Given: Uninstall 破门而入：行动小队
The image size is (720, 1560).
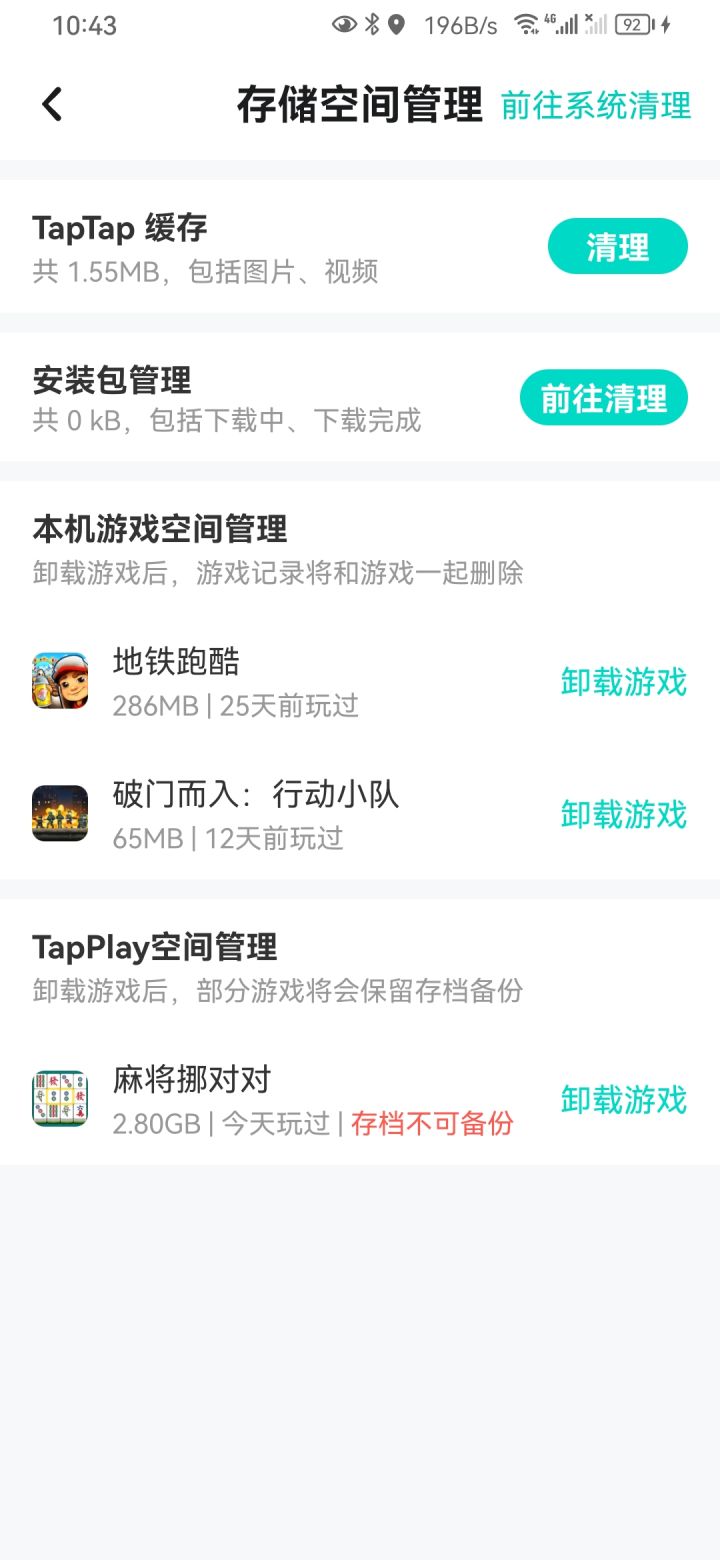Looking at the screenshot, I should click(x=623, y=814).
